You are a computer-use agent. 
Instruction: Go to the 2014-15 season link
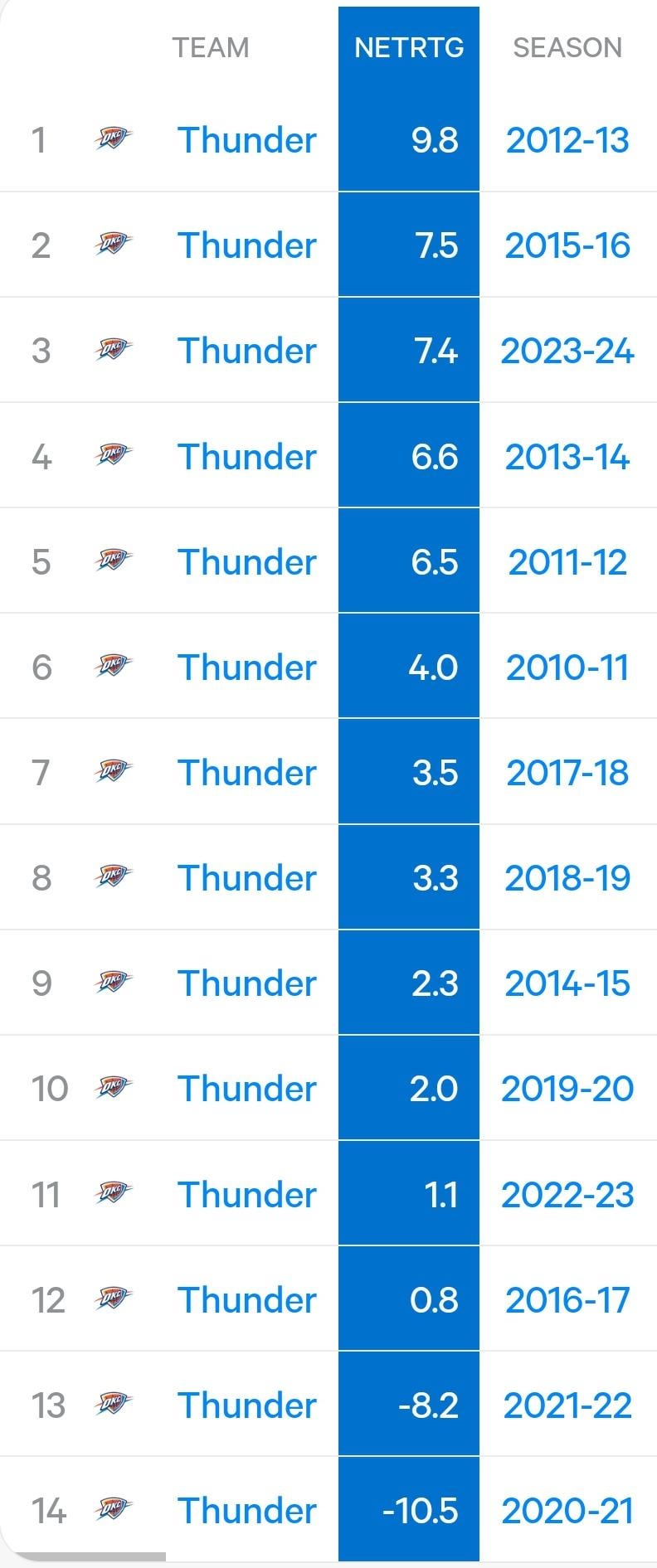(567, 983)
